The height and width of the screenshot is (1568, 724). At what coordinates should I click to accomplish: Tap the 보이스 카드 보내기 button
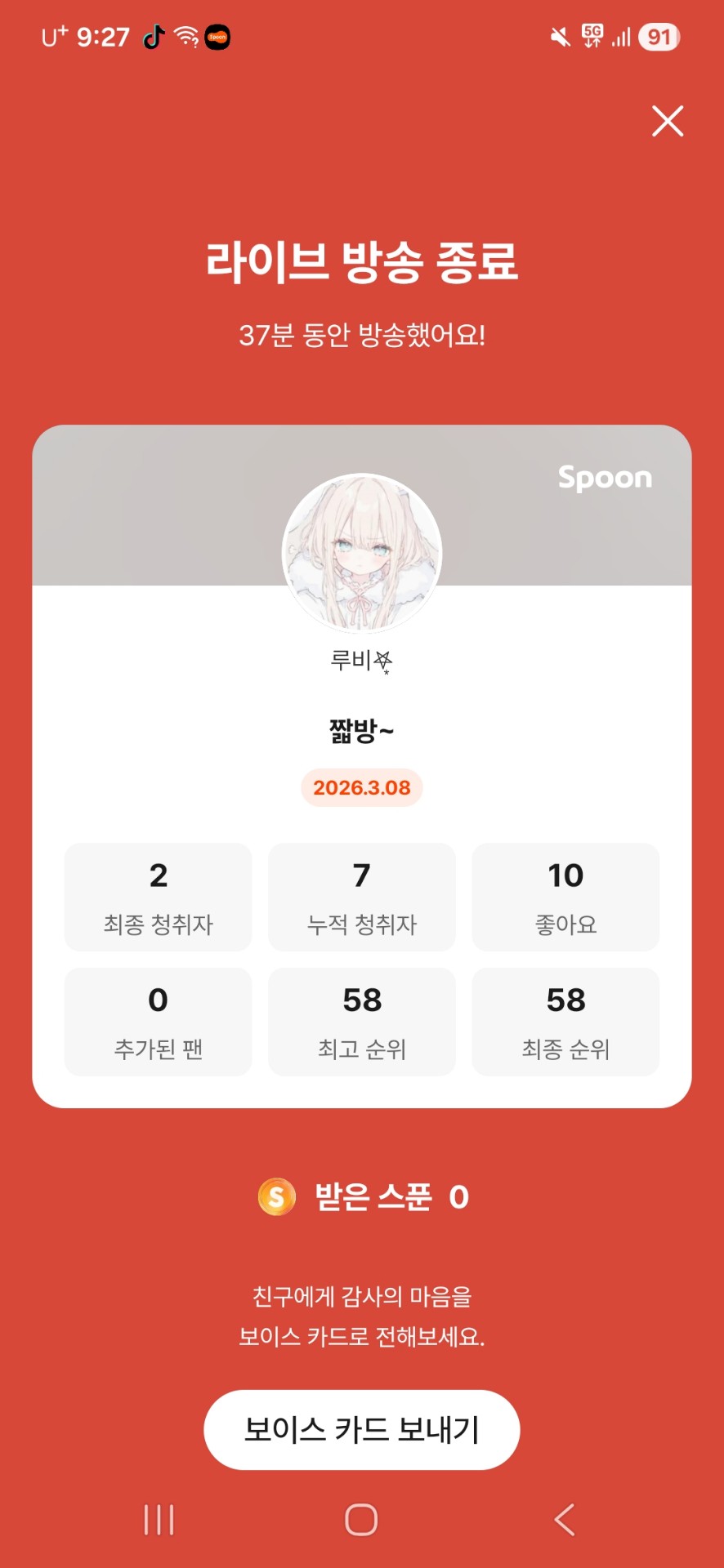click(x=361, y=1429)
